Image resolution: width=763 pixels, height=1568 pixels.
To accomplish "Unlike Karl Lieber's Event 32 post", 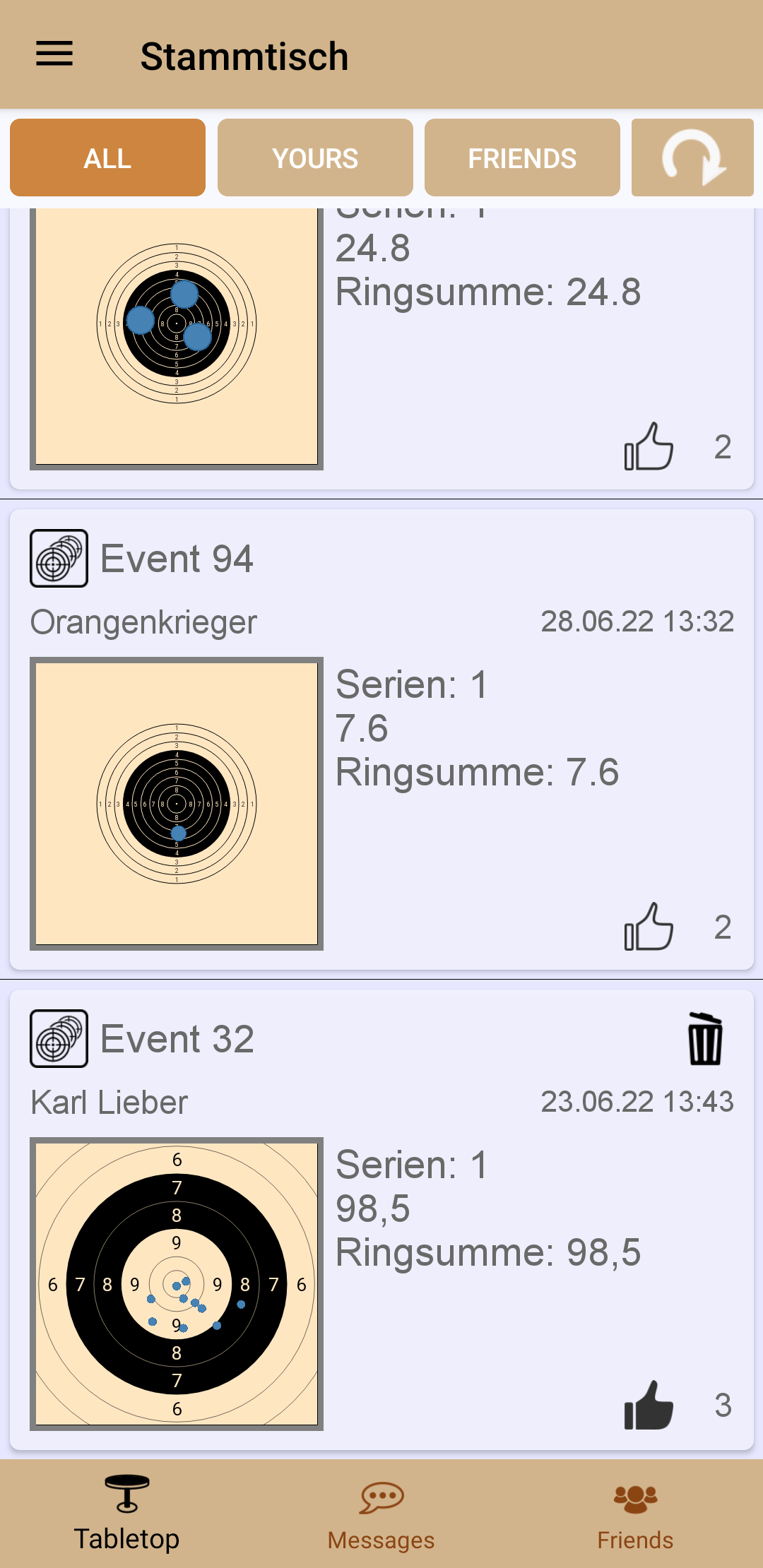I will (x=649, y=1406).
